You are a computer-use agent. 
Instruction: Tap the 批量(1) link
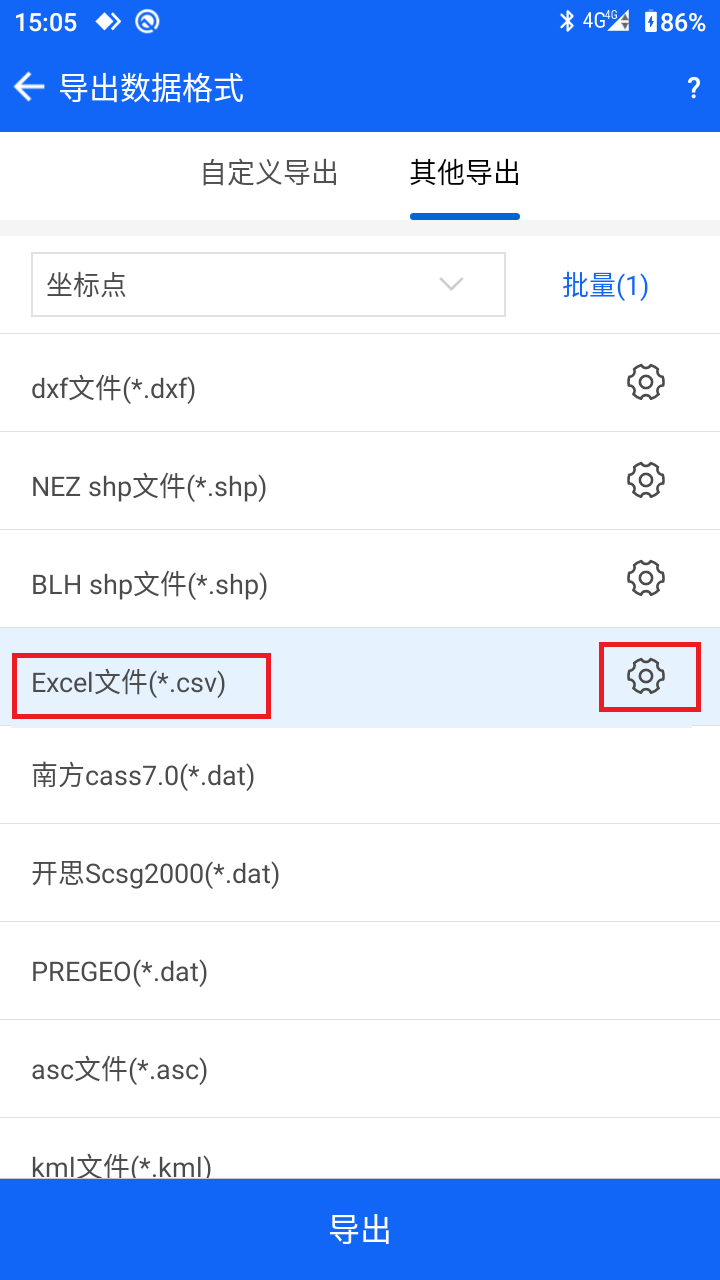[606, 286]
